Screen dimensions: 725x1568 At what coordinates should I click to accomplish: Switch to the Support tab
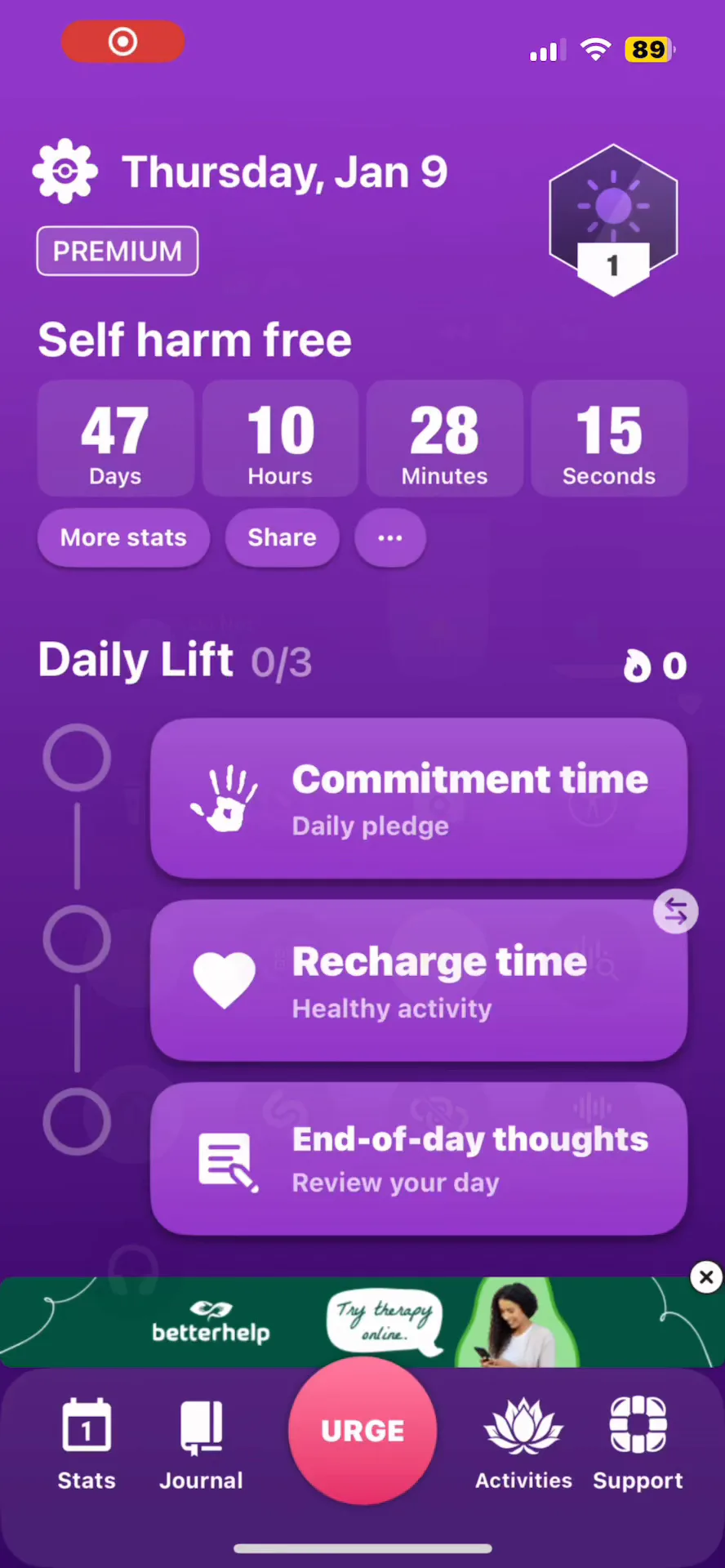(638, 1444)
